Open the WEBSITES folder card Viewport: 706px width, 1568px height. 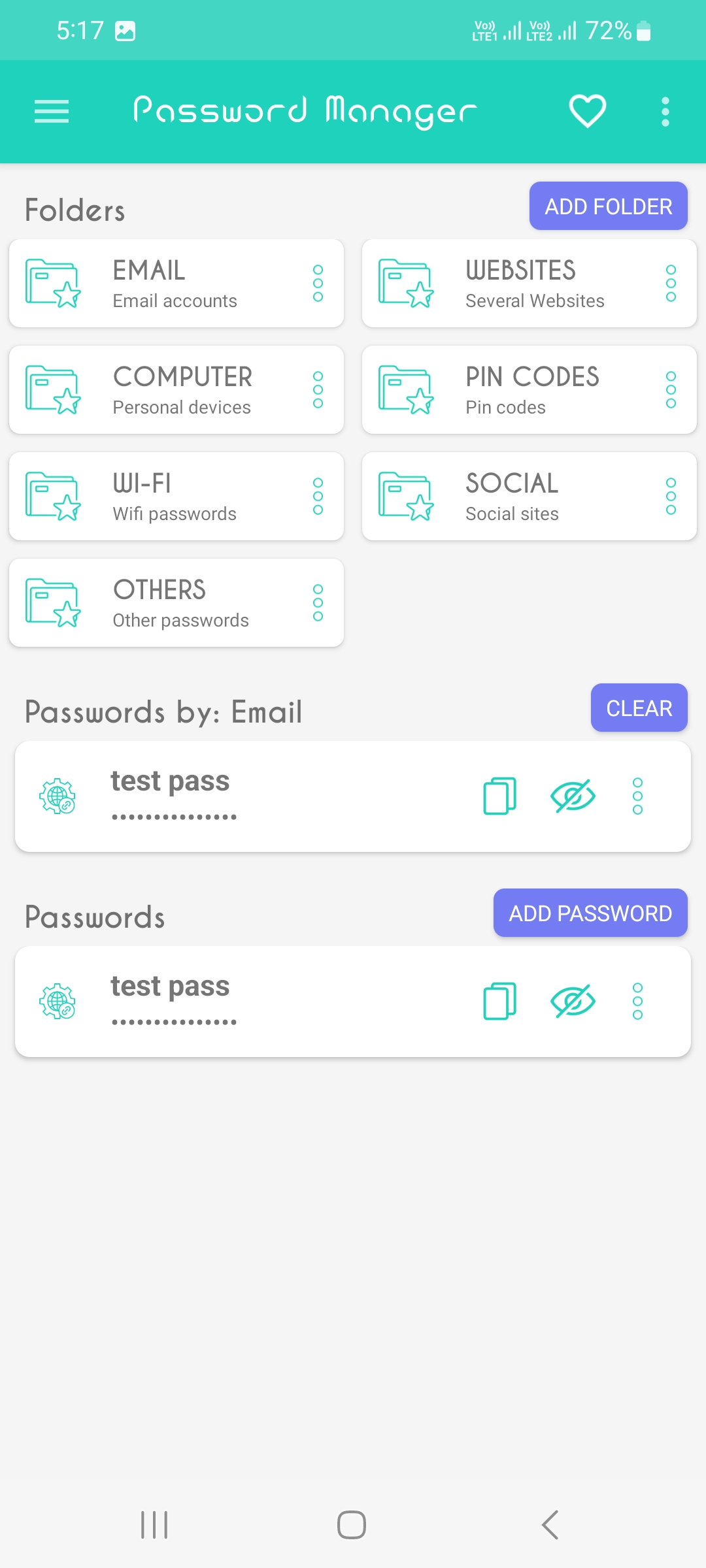pos(529,283)
